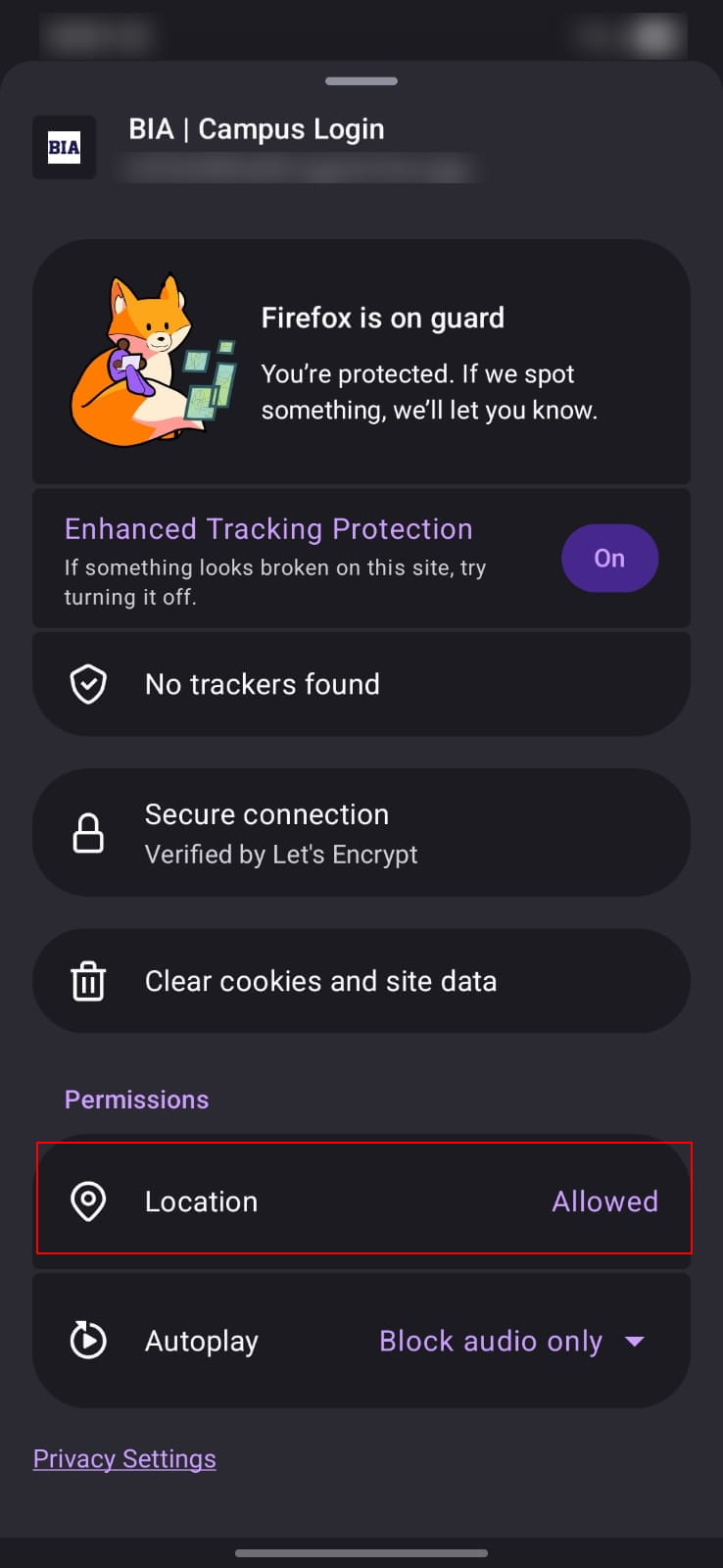Image resolution: width=723 pixels, height=1568 pixels.
Task: Open the No trackers found details
Action: point(361,684)
